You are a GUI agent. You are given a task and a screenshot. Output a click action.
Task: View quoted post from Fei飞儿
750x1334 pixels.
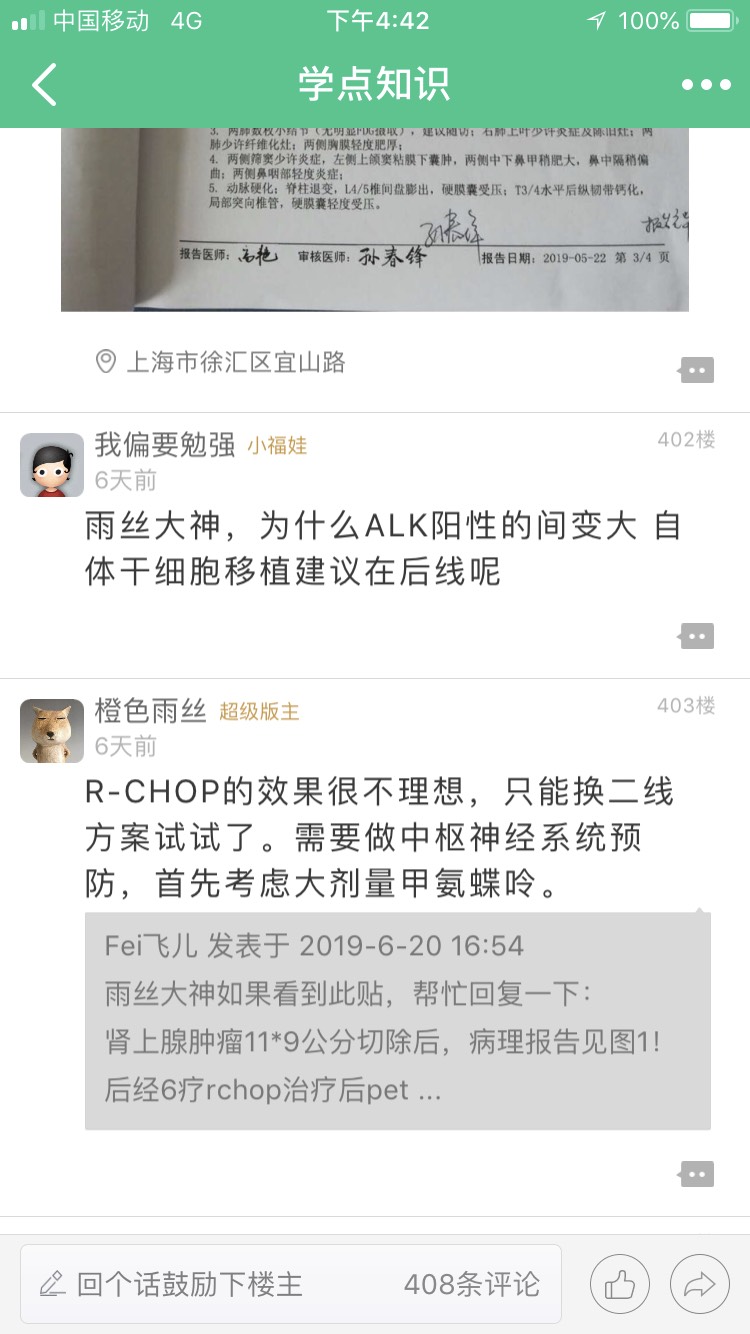pos(397,1020)
